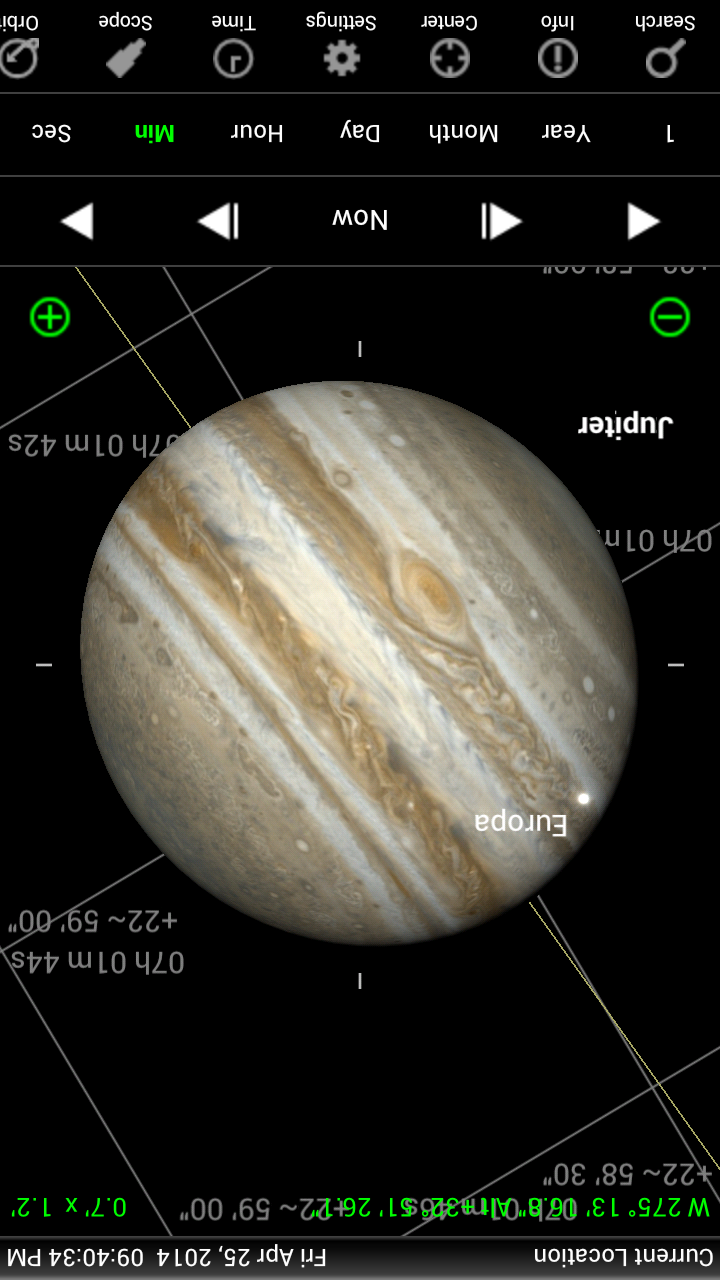The width and height of the screenshot is (720, 1280).
Task: Open the Info panel
Action: 557,45
